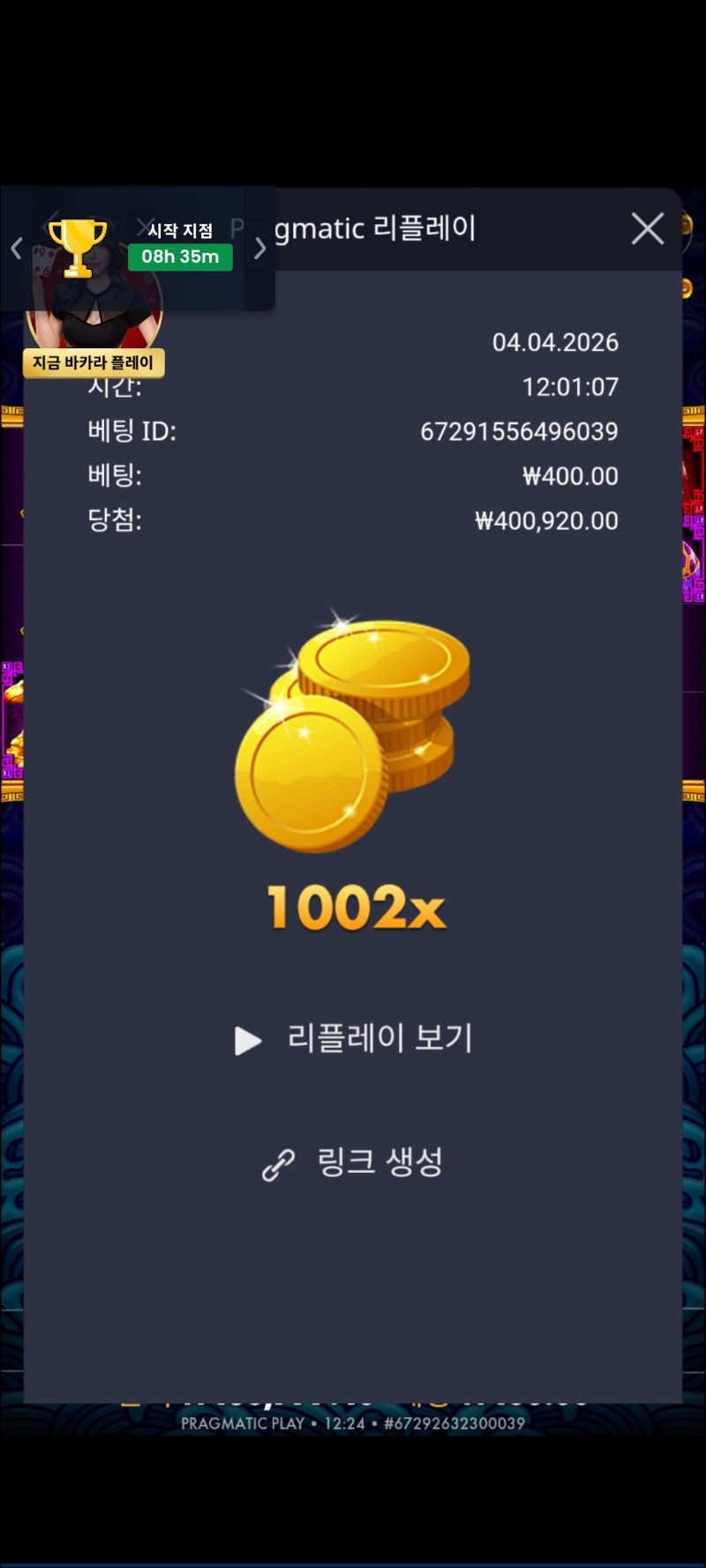The height and width of the screenshot is (1568, 706).
Task: Open the trophy tournament widget
Action: click(79, 246)
